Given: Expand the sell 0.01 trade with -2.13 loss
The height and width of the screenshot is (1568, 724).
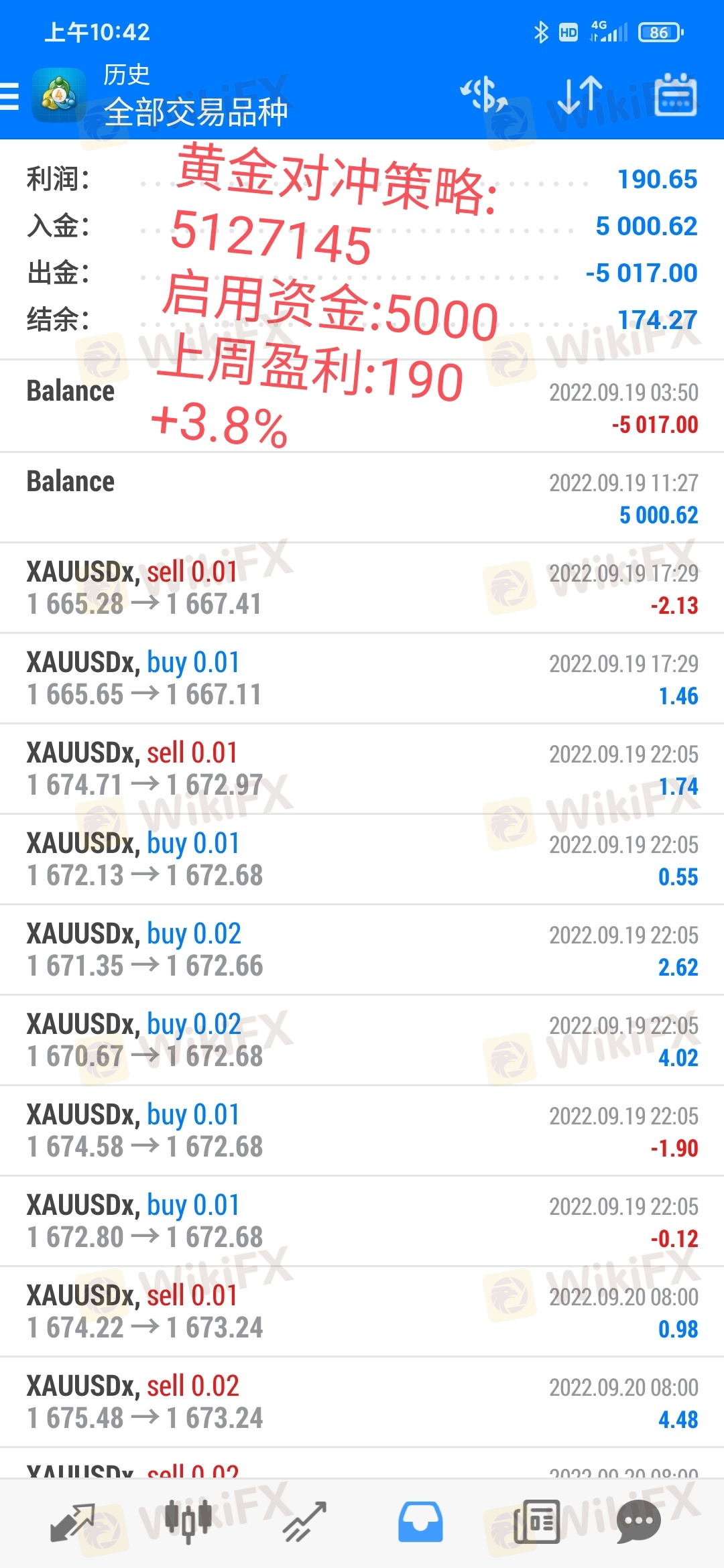Looking at the screenshot, I should [362, 588].
